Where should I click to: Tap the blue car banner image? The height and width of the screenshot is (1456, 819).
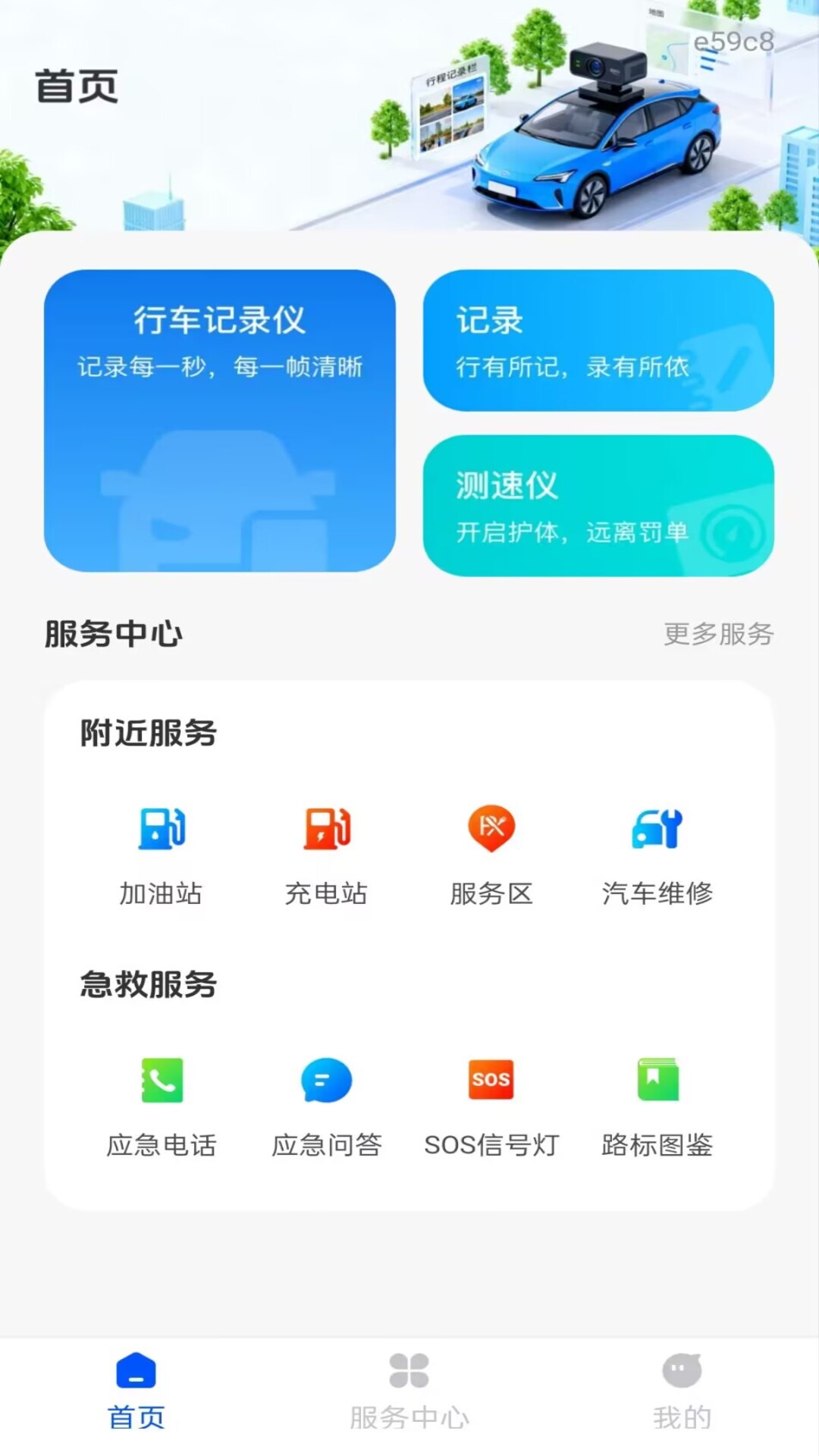599,144
